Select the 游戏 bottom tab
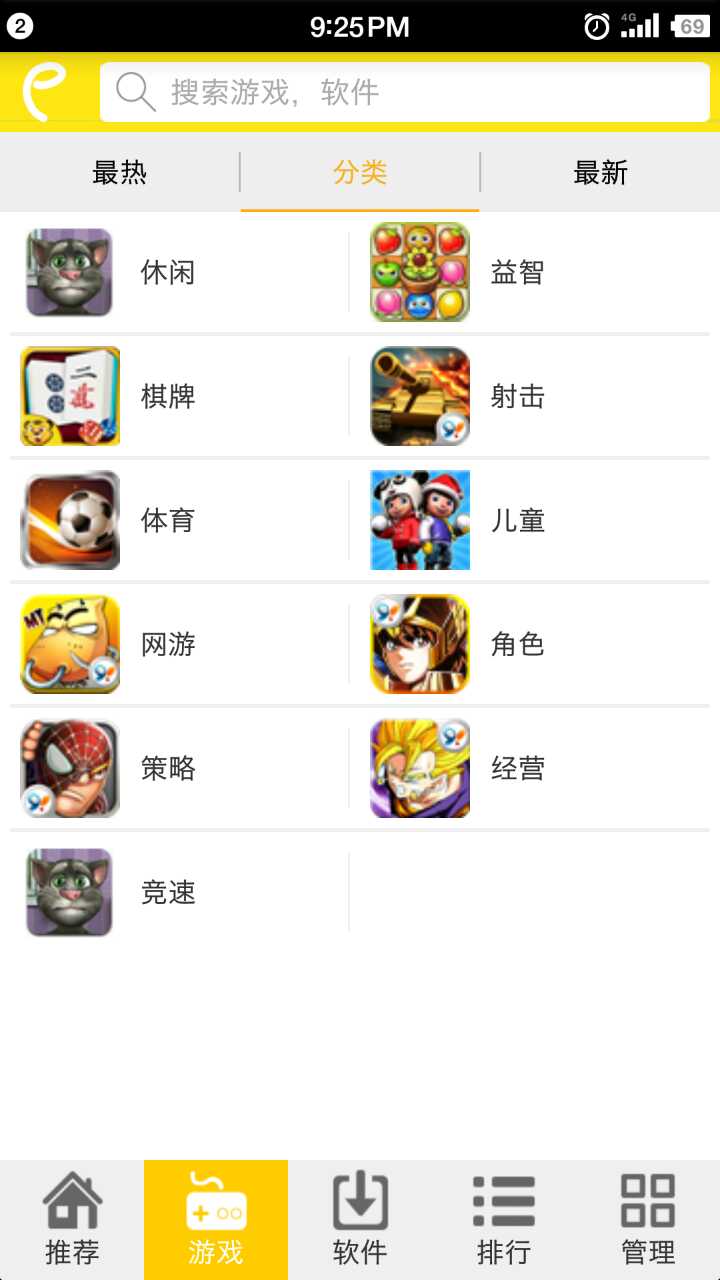The image size is (720, 1280). pyautogui.click(x=216, y=1220)
